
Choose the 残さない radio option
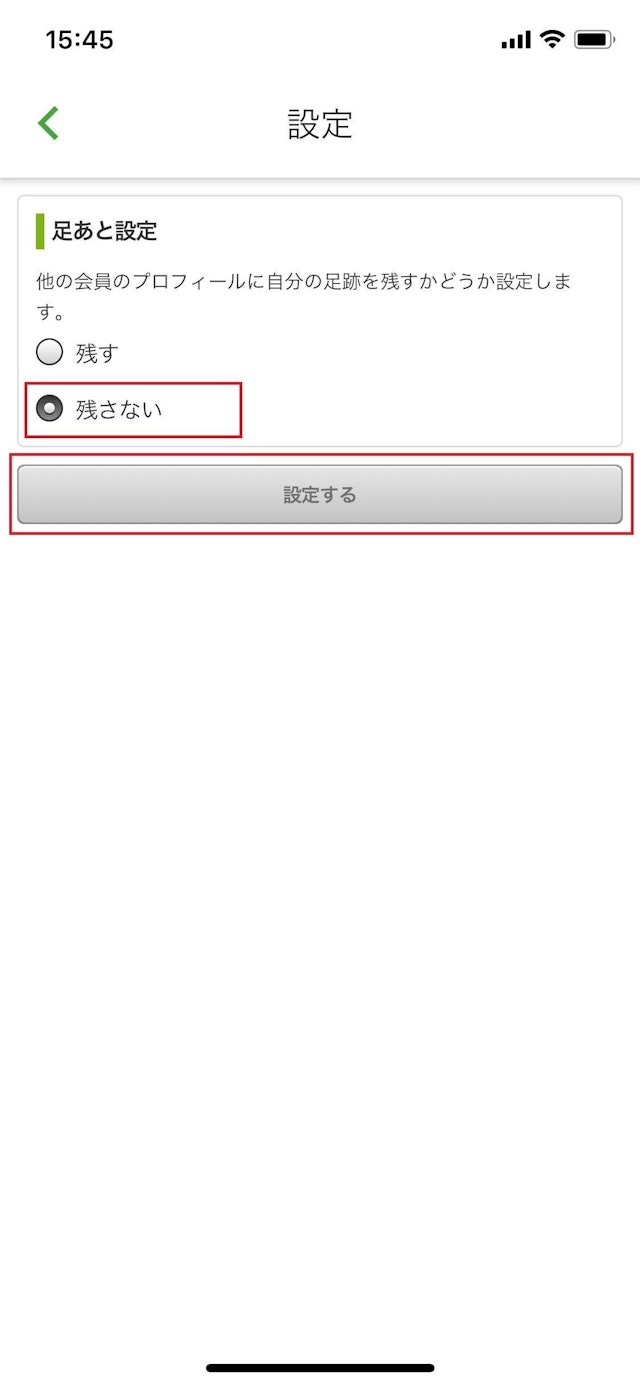point(50,409)
